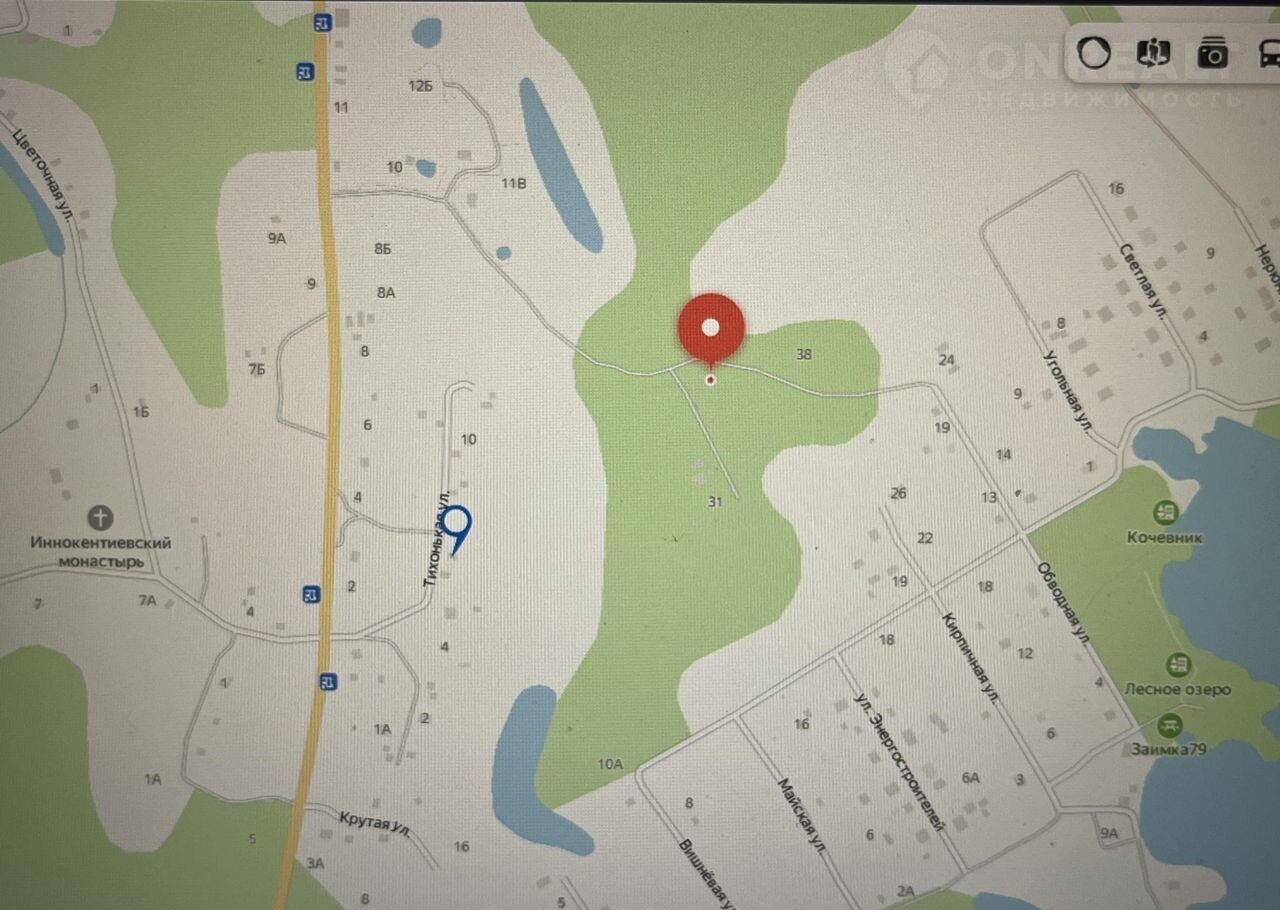This screenshot has height=910, width=1280.
Task: Open Заимка79 place marker
Action: click(1168, 725)
